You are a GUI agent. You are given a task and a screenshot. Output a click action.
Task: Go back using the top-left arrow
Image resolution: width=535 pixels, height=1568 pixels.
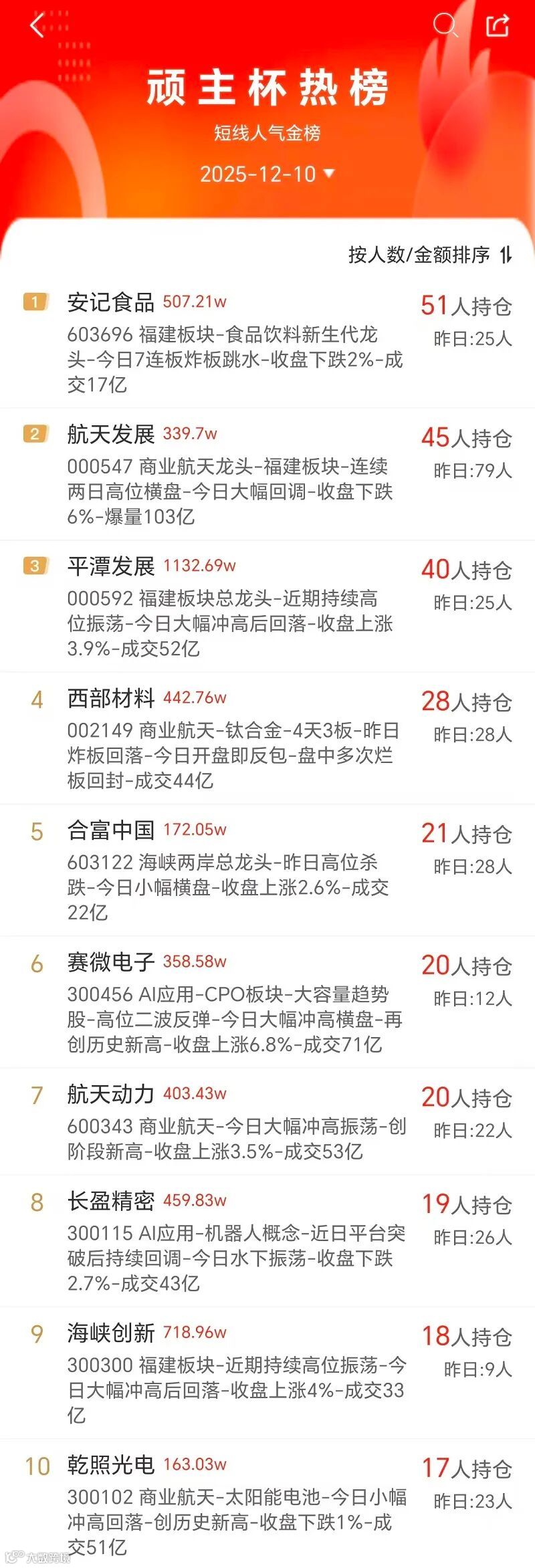pyautogui.click(x=37, y=25)
